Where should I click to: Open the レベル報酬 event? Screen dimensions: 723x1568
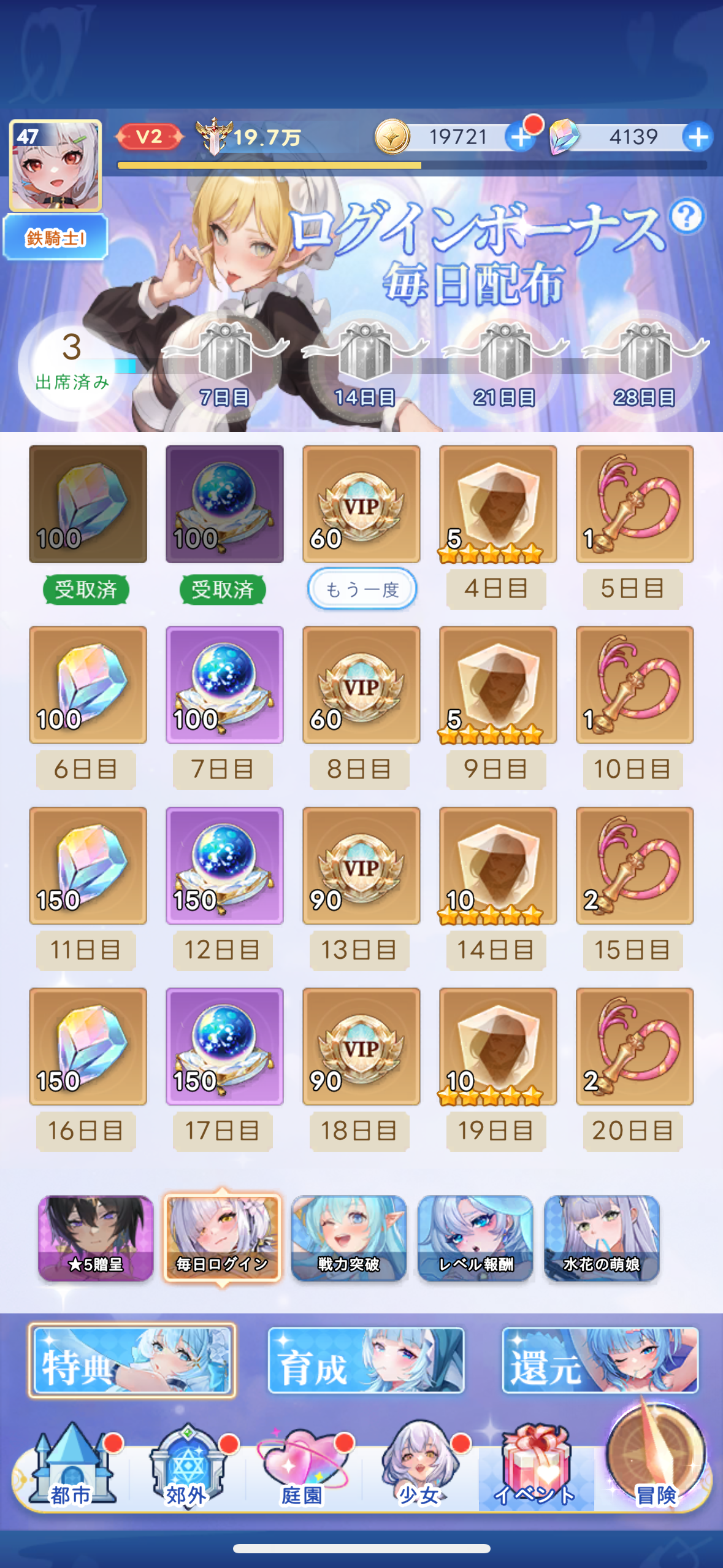[x=475, y=1238]
